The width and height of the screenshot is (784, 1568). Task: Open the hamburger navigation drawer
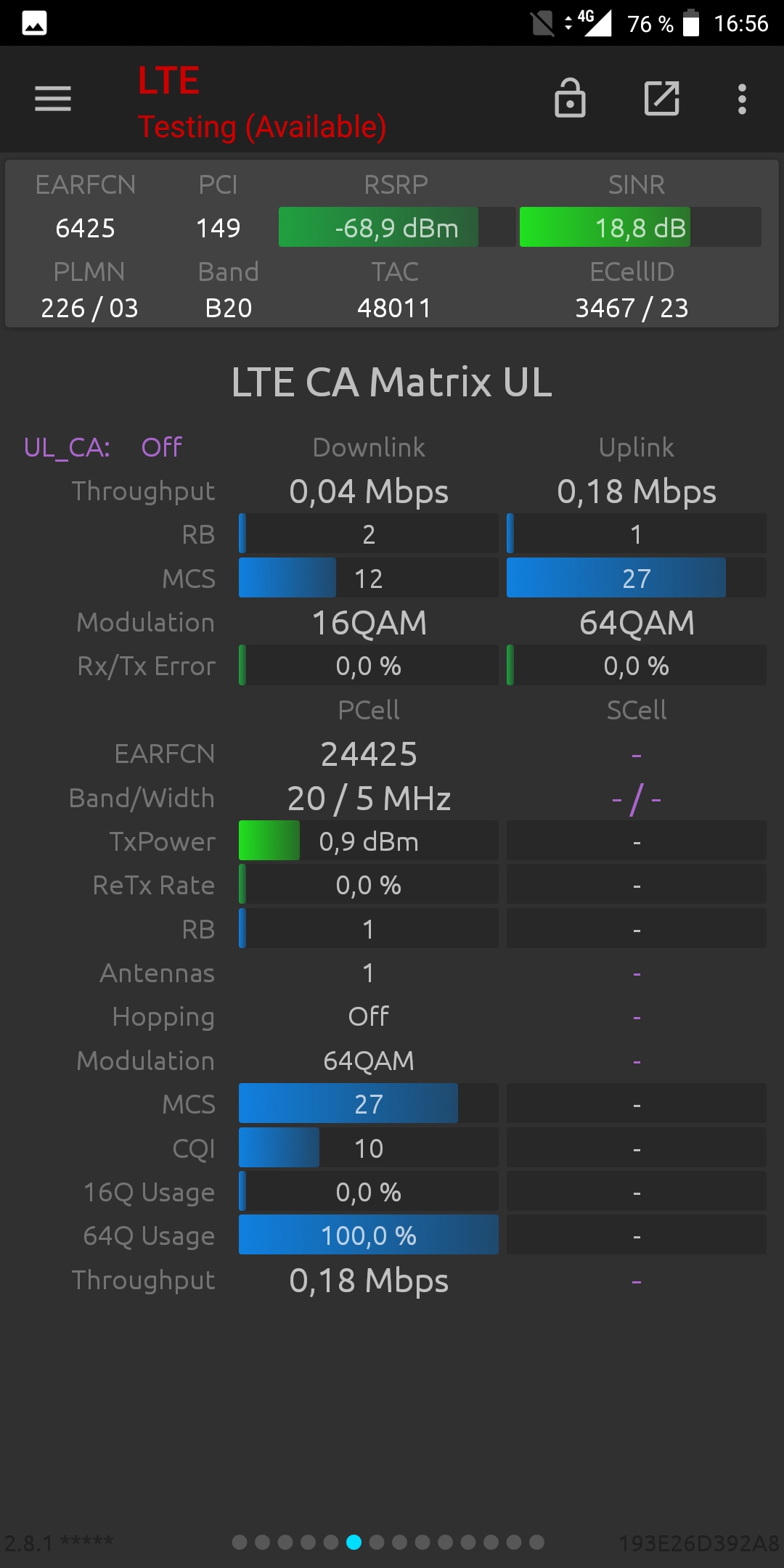point(53,99)
